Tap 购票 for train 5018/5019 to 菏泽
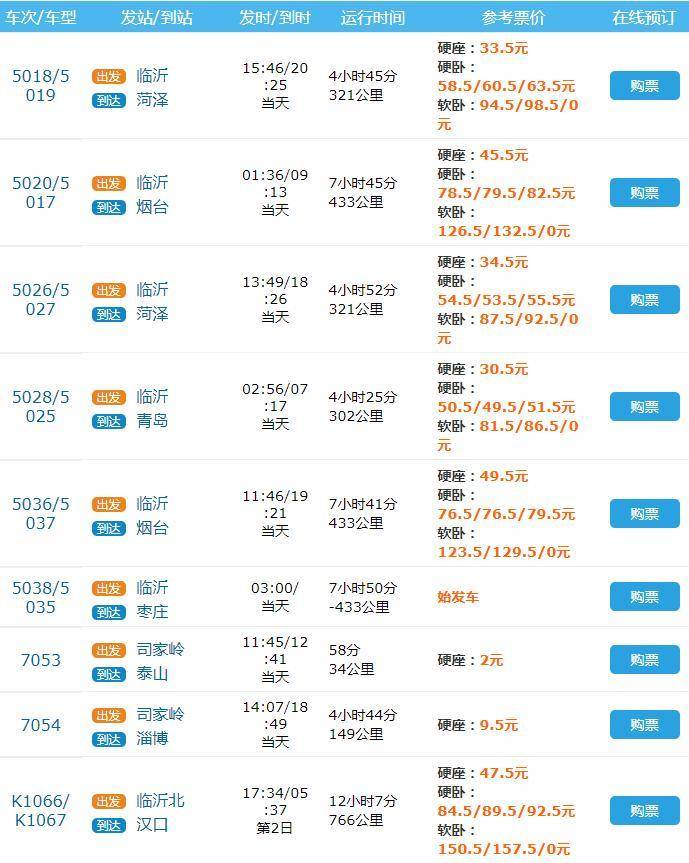 click(644, 85)
